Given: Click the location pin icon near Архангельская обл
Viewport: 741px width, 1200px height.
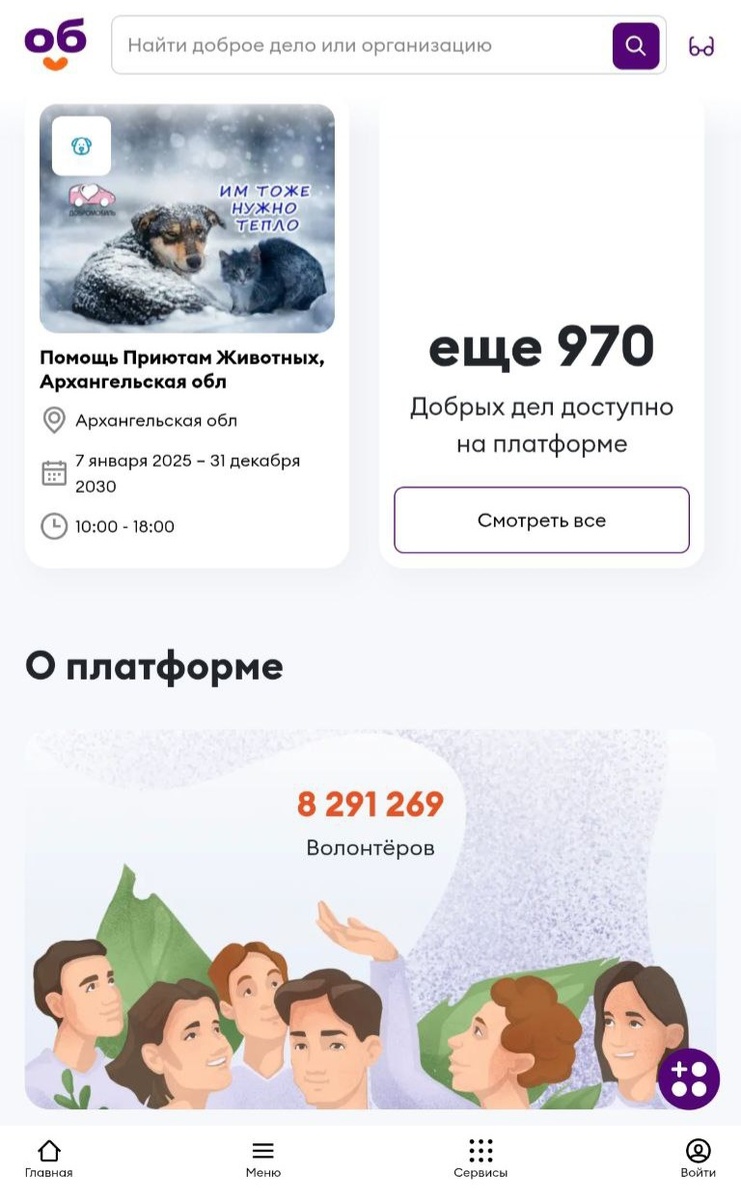Looking at the screenshot, I should 55,420.
